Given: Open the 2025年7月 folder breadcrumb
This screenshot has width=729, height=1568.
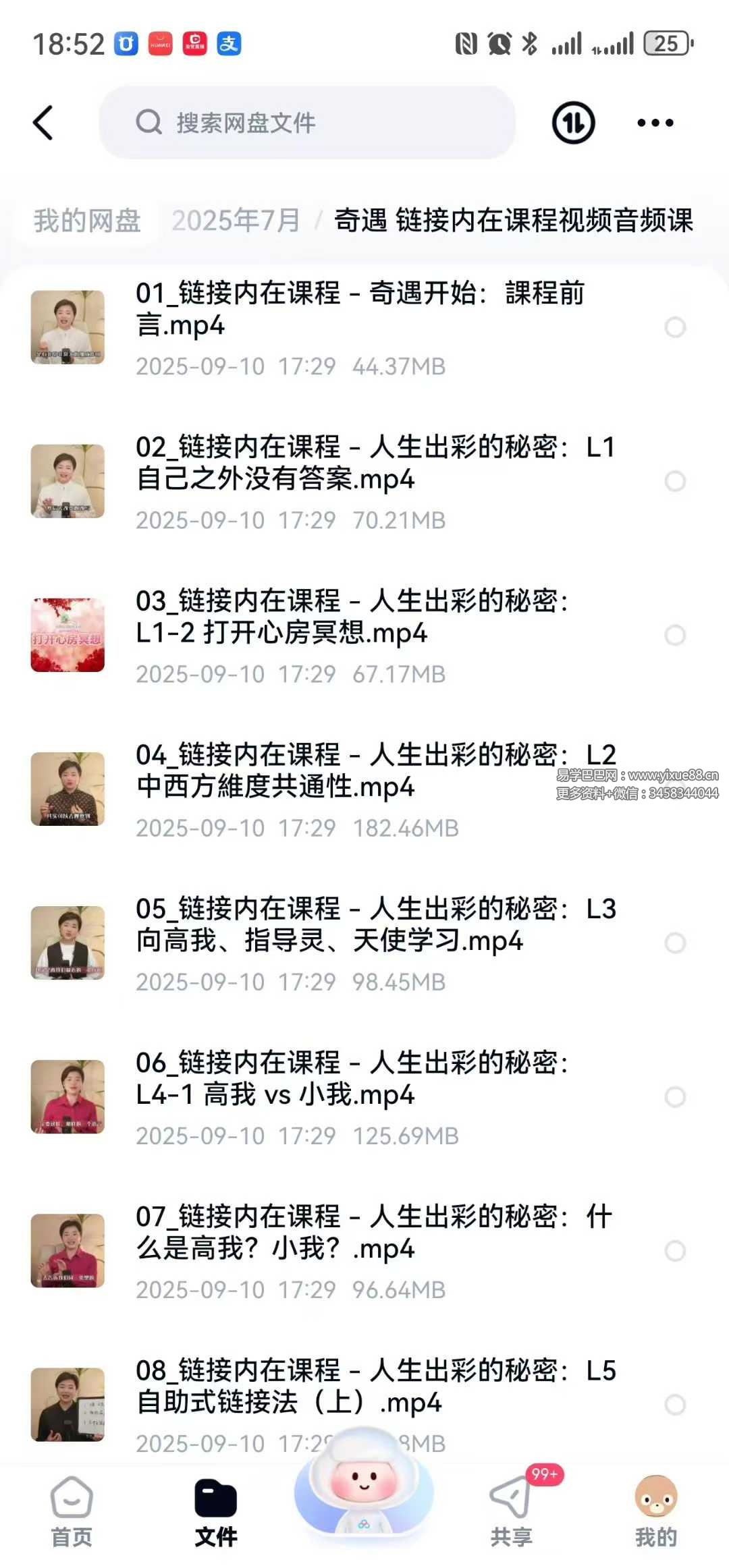Looking at the screenshot, I should (236, 221).
